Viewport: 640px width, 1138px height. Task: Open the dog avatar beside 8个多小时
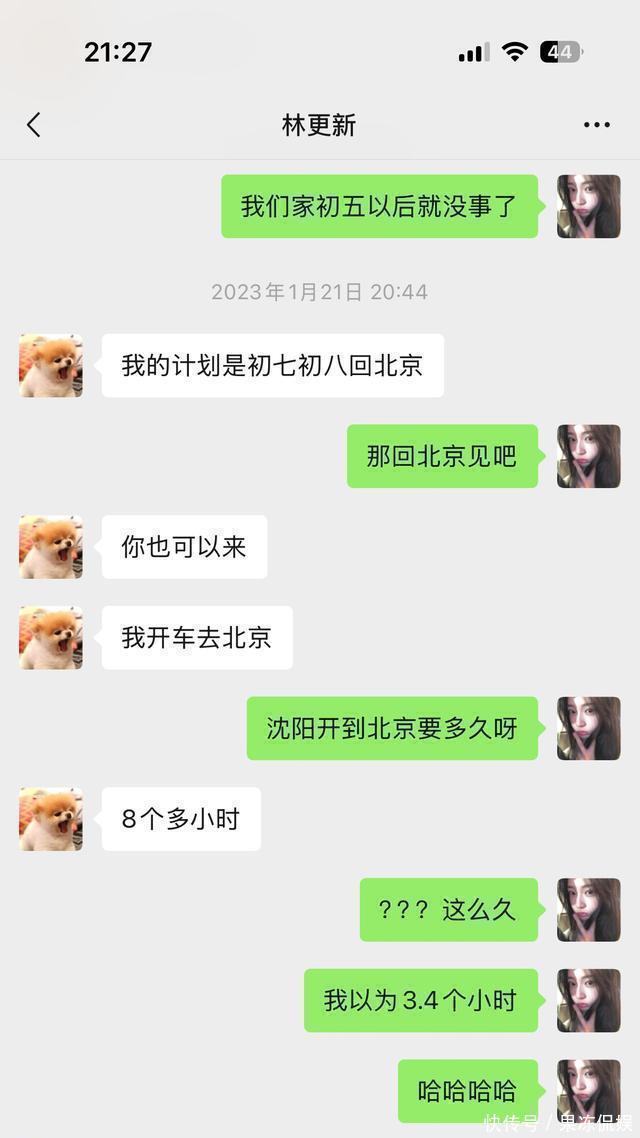click(51, 819)
